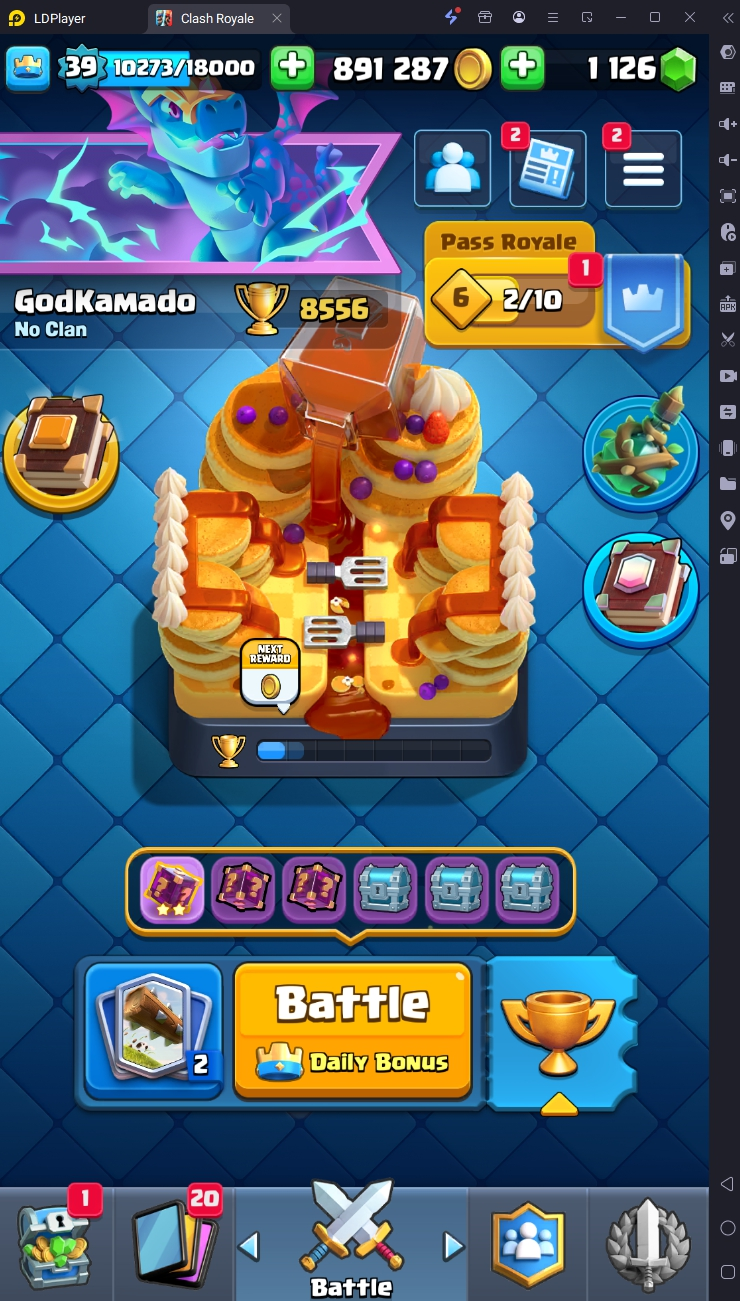Screen dimensions: 740x1301
Task: Go back using Android back button
Action: 727,1185
